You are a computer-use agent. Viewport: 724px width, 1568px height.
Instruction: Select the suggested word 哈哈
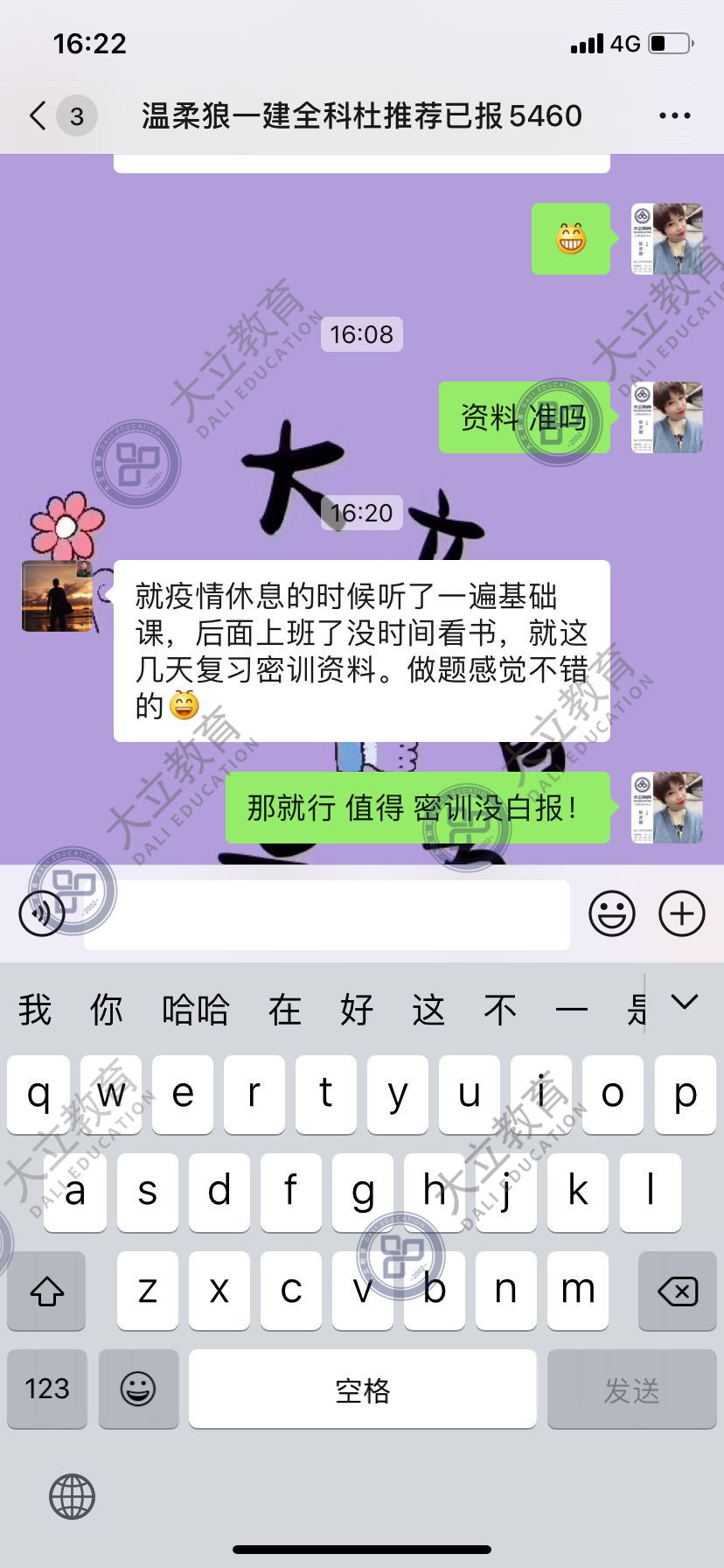(x=196, y=1011)
